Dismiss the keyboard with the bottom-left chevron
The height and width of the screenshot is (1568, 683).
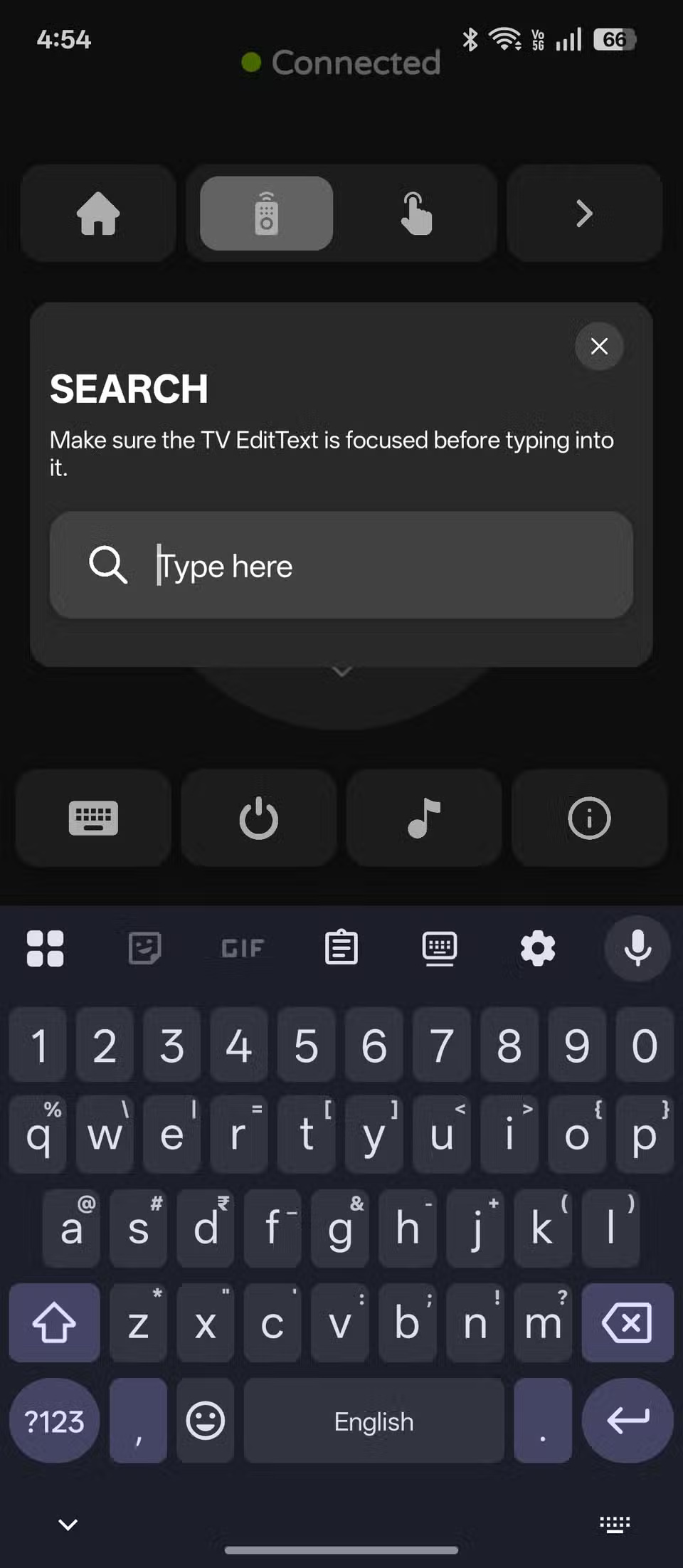[67, 1524]
